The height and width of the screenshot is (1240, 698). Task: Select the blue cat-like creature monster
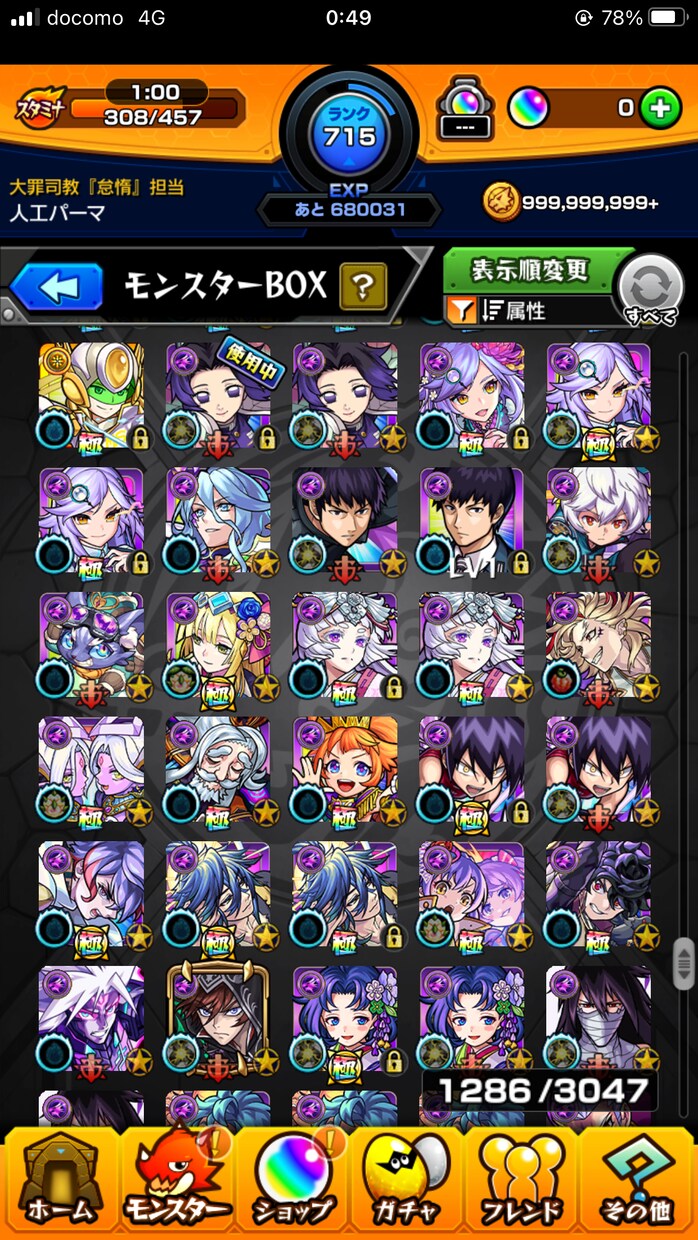91,645
